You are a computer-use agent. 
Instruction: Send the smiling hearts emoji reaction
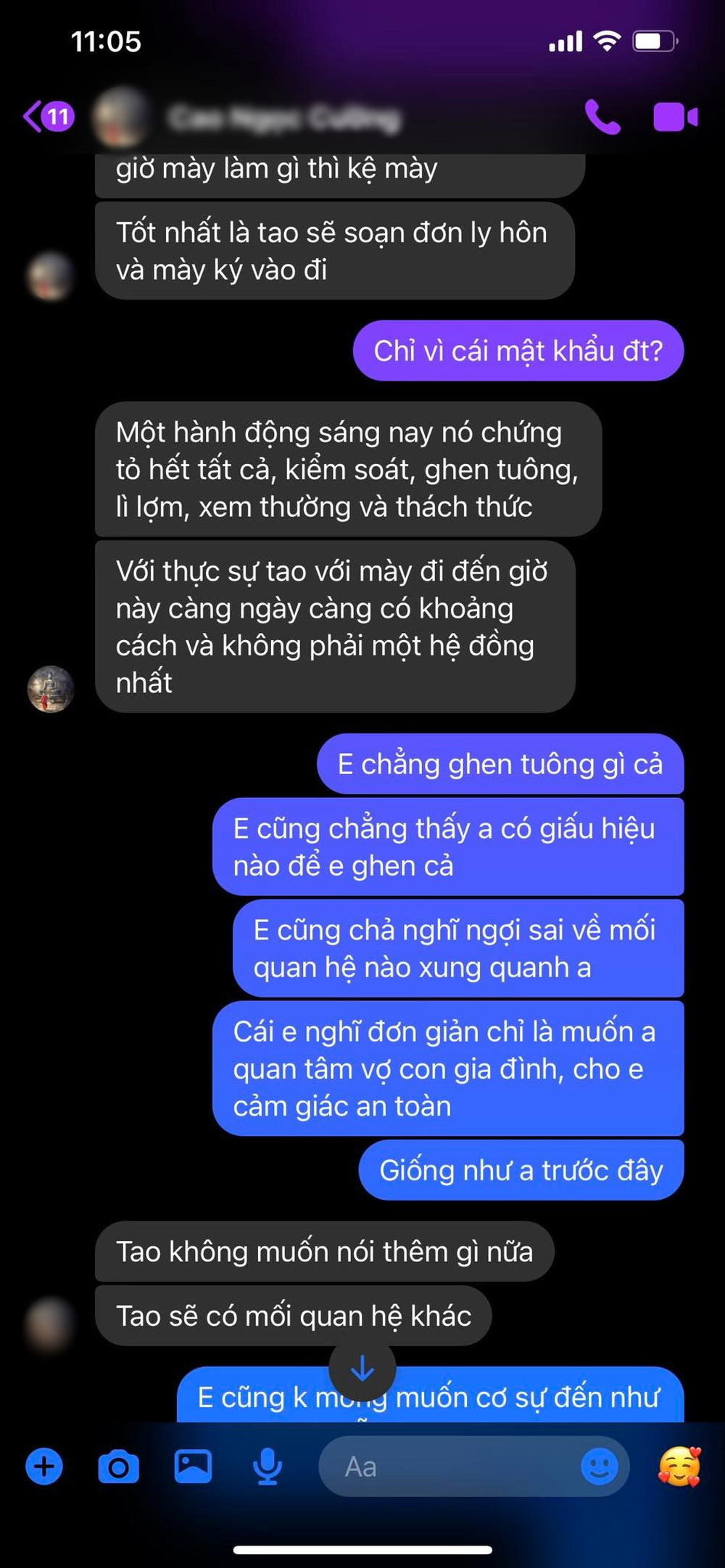(x=679, y=1466)
